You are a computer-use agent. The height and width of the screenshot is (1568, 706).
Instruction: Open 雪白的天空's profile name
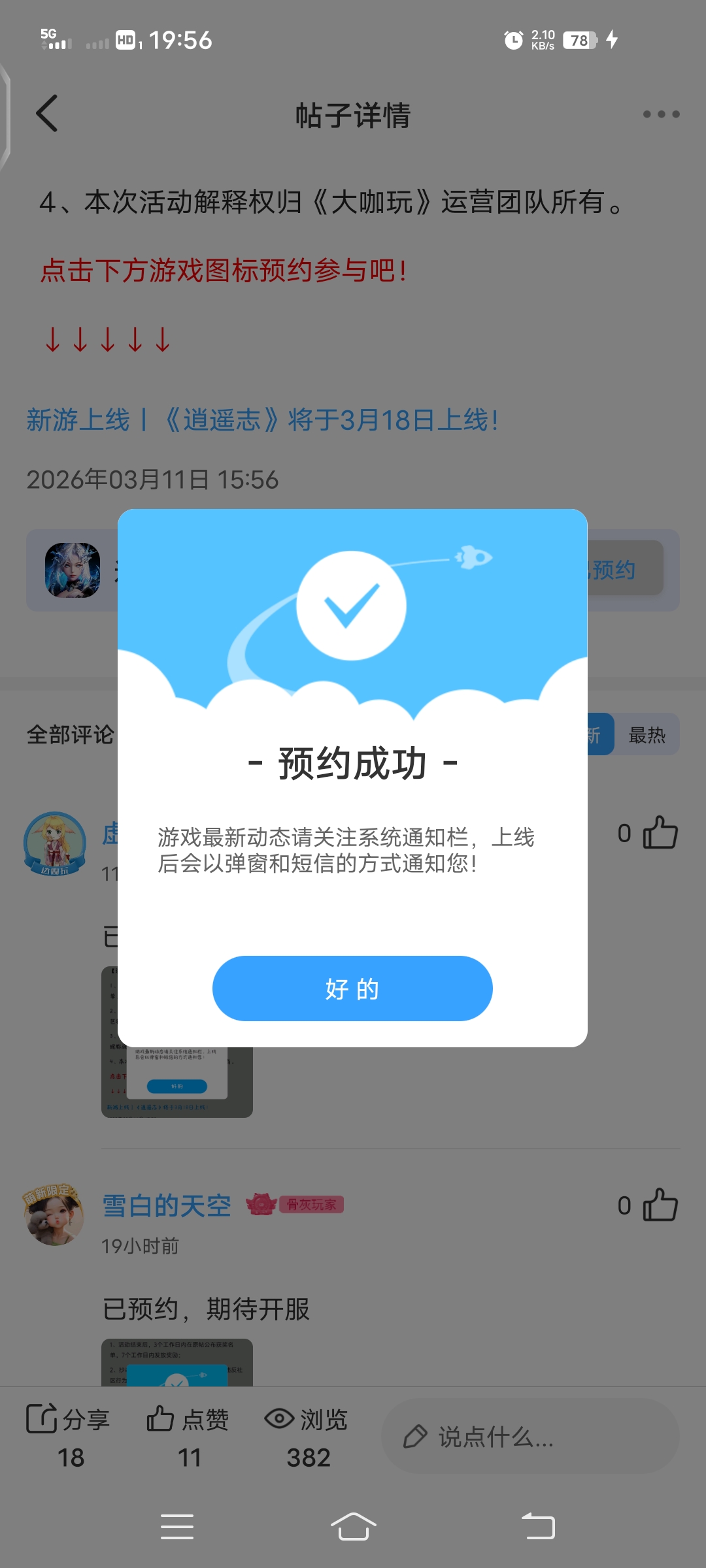point(167,1205)
